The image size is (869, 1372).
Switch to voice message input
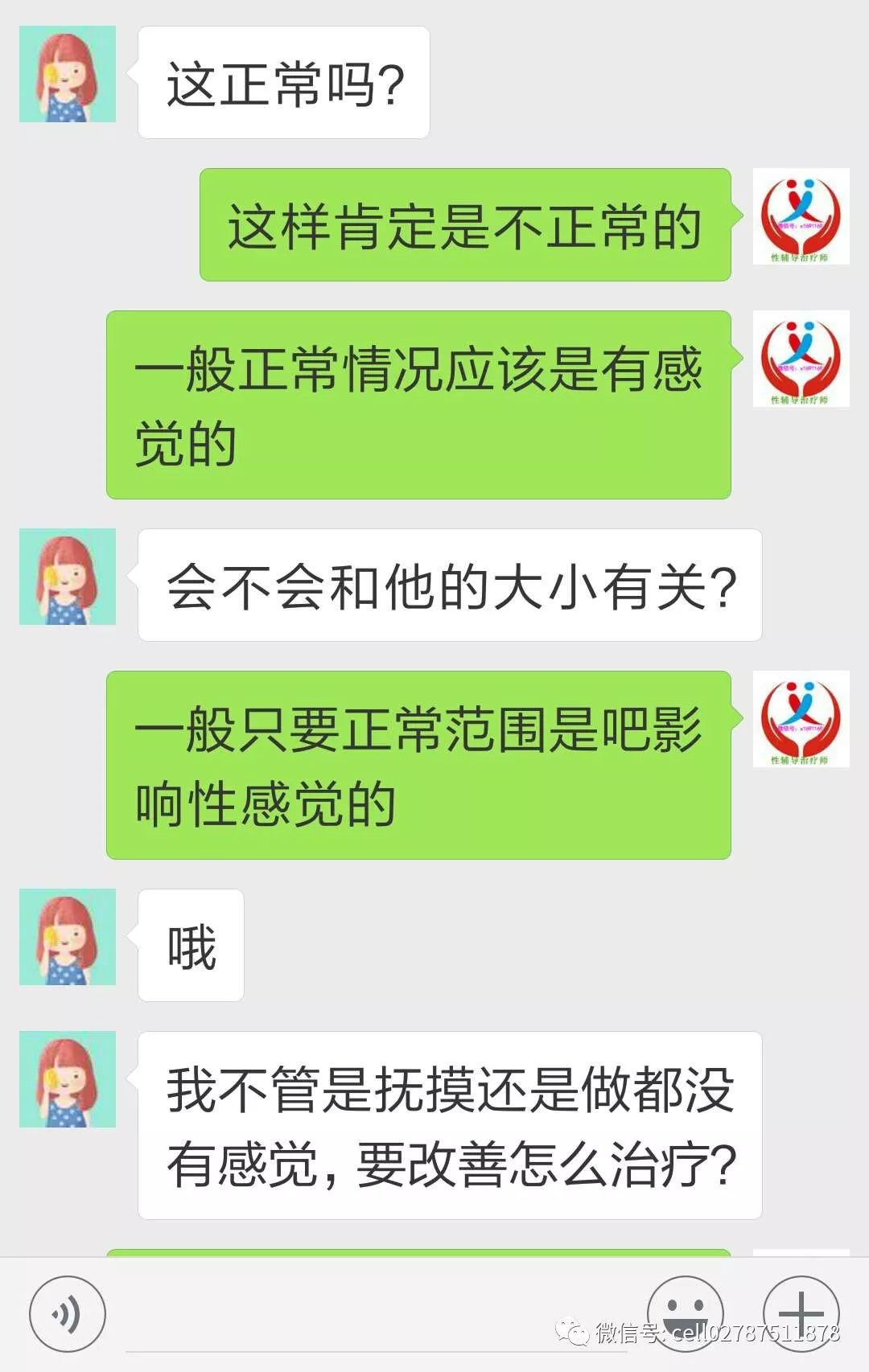pyautogui.click(x=68, y=1315)
